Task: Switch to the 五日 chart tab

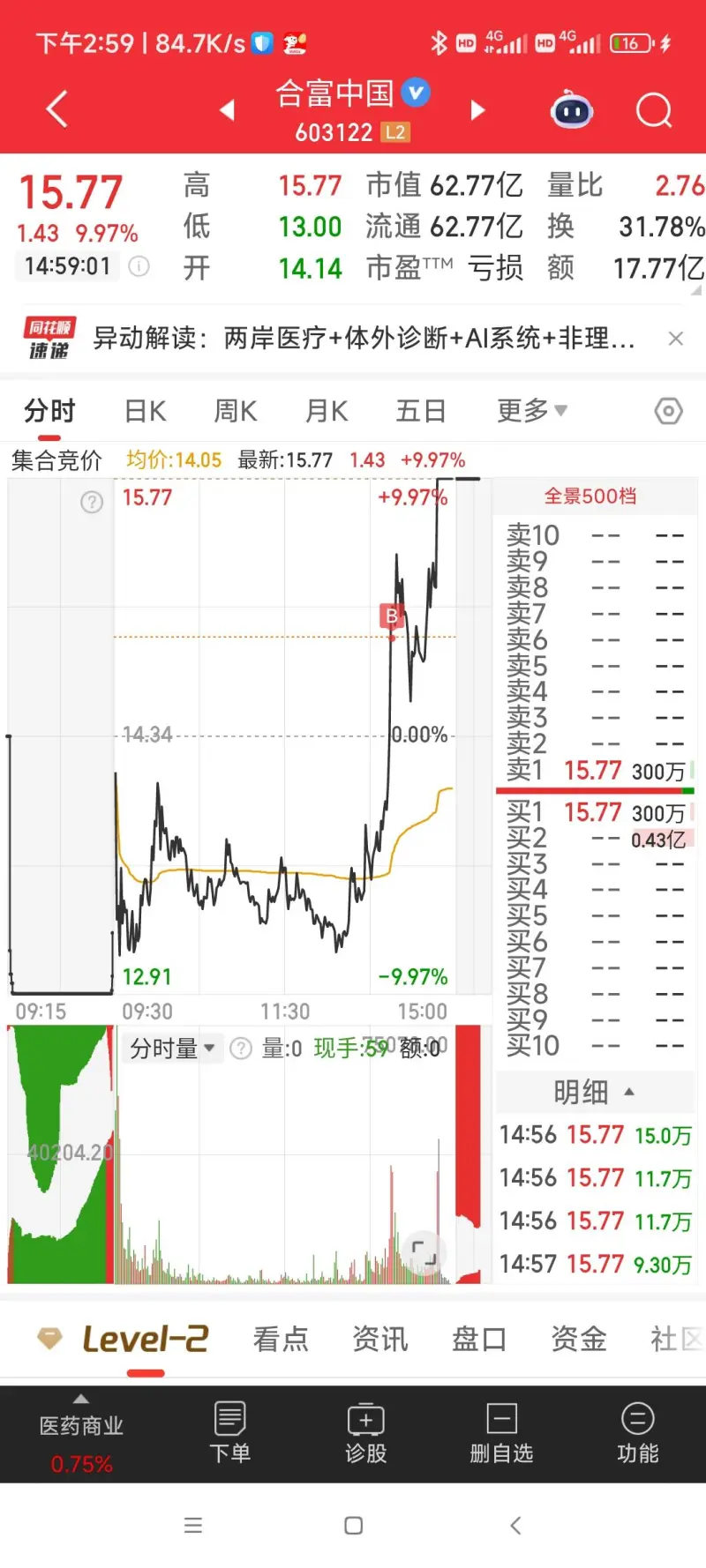Action: point(421,411)
